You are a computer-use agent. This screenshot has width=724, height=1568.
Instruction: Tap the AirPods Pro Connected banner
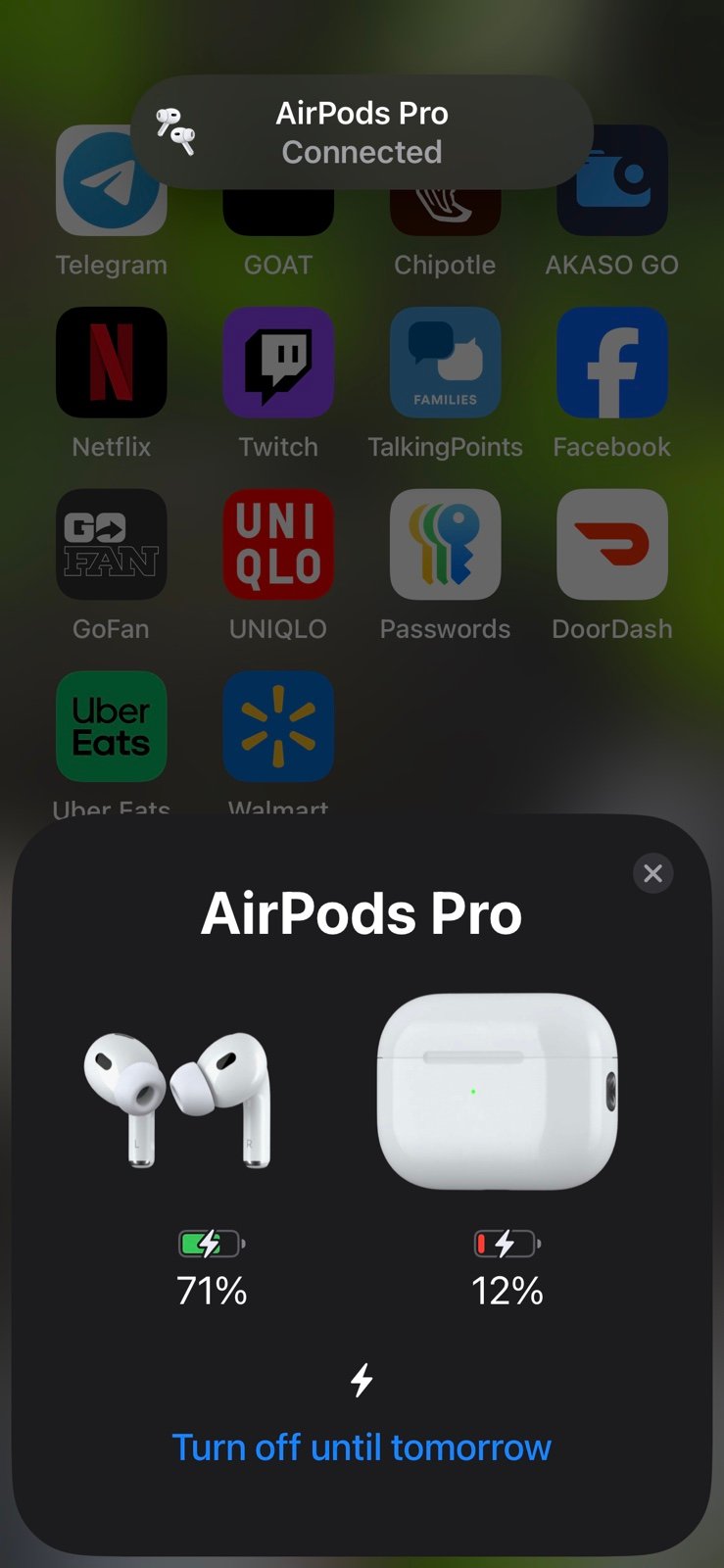362,132
